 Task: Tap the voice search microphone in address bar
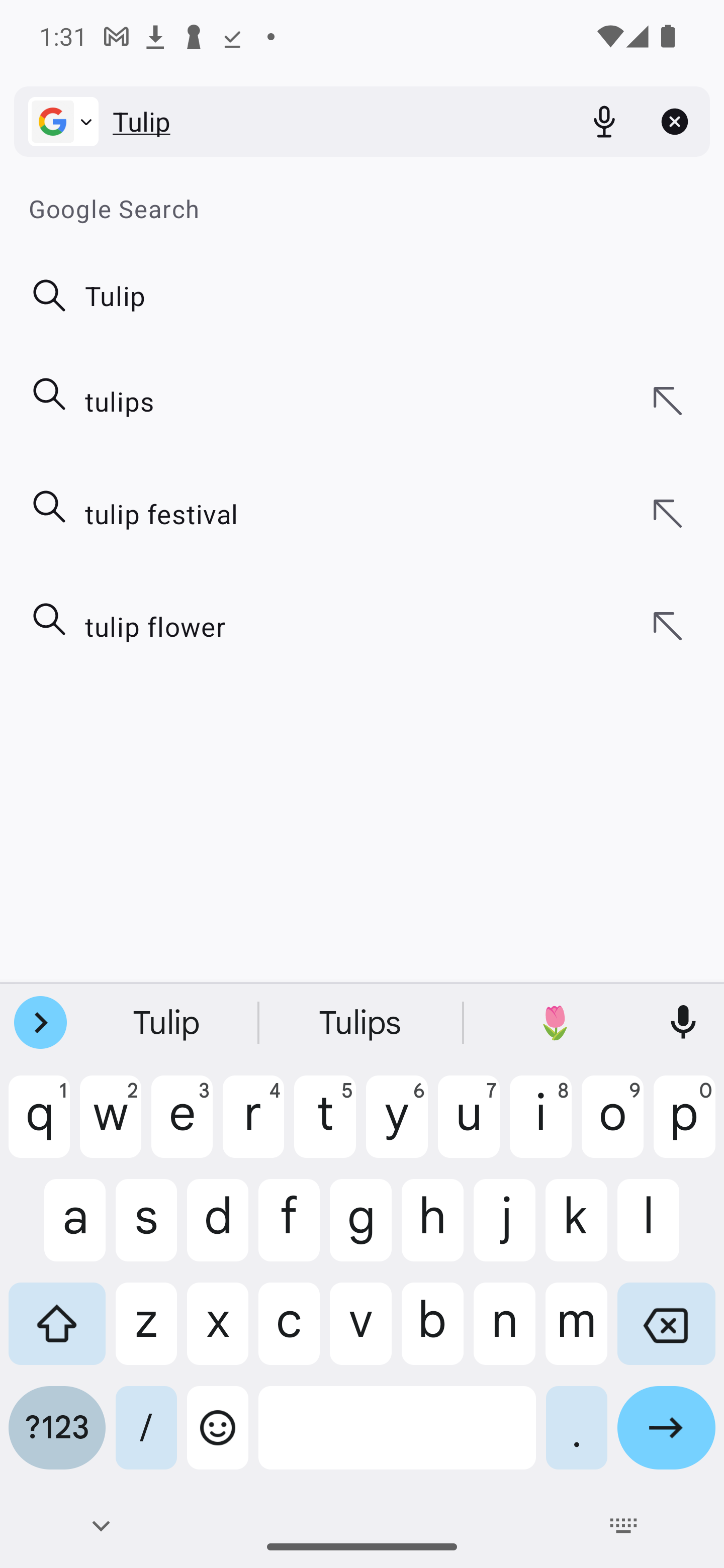pyautogui.click(x=604, y=122)
